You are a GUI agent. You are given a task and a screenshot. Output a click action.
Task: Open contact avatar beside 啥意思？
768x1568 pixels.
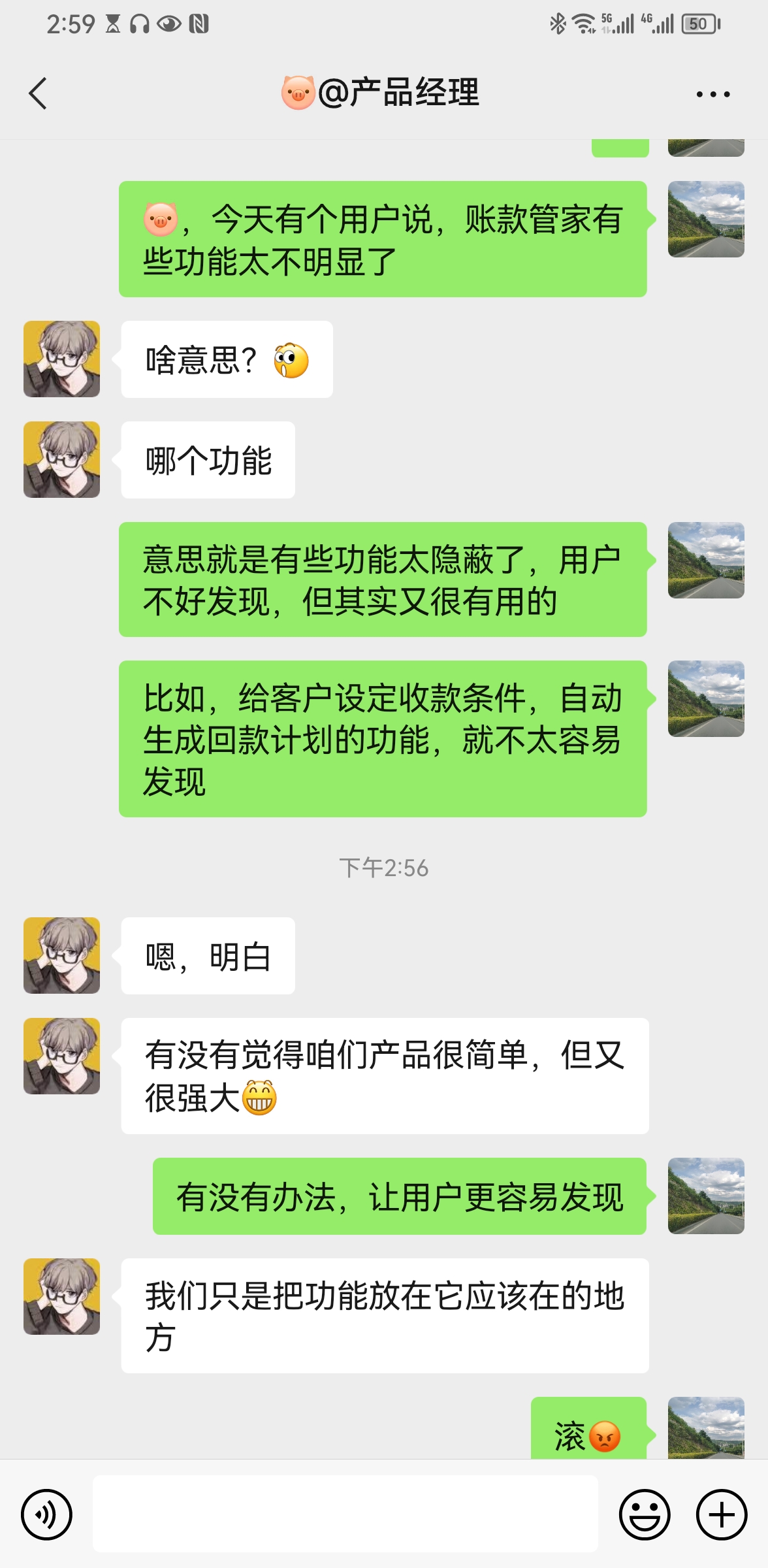61,359
